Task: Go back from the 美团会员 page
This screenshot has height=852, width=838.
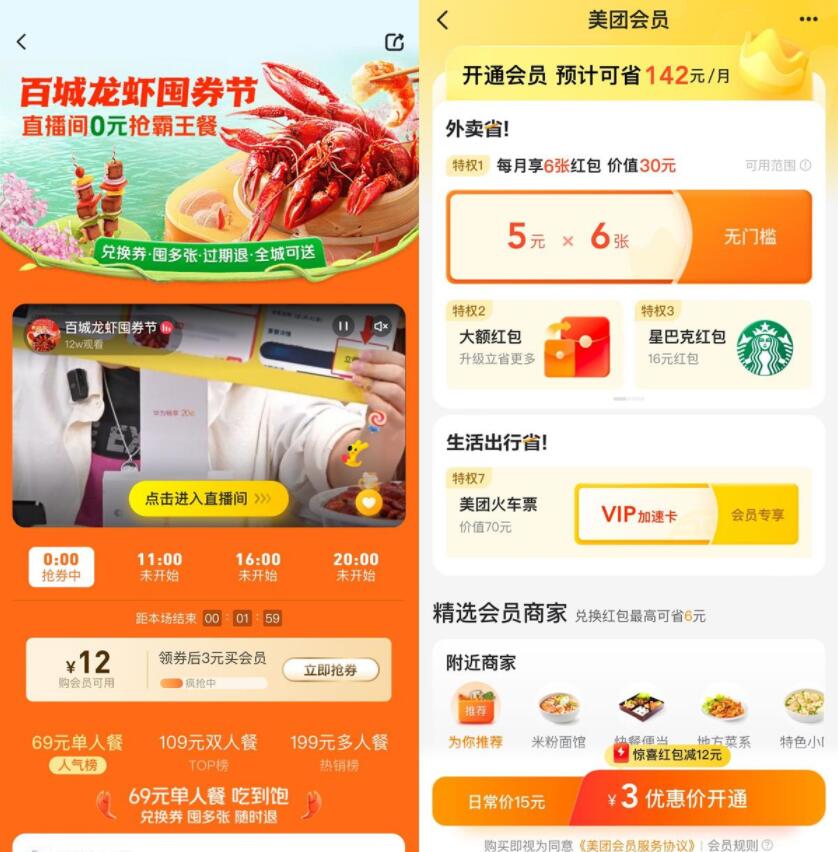Action: [x=443, y=20]
